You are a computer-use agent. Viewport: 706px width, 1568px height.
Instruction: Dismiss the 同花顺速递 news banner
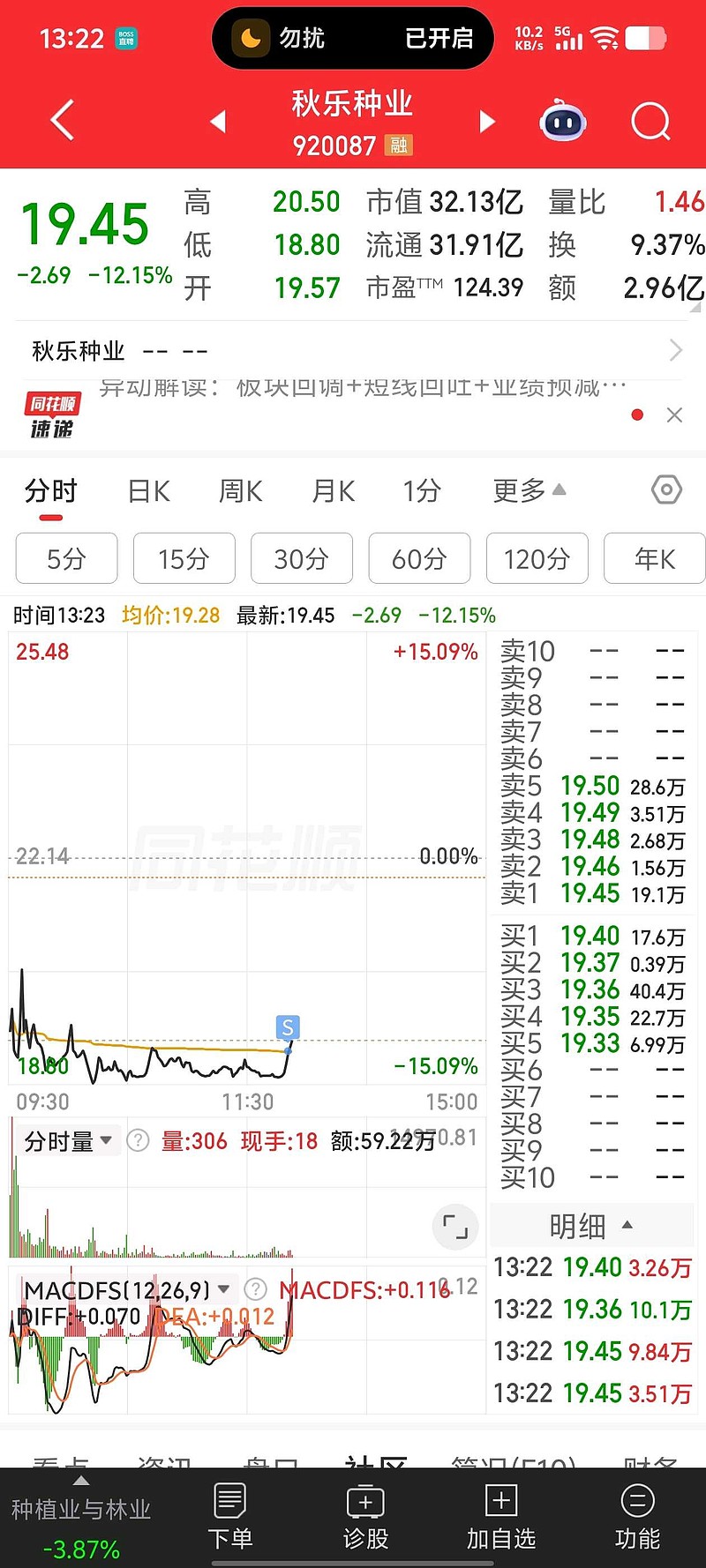tap(674, 414)
